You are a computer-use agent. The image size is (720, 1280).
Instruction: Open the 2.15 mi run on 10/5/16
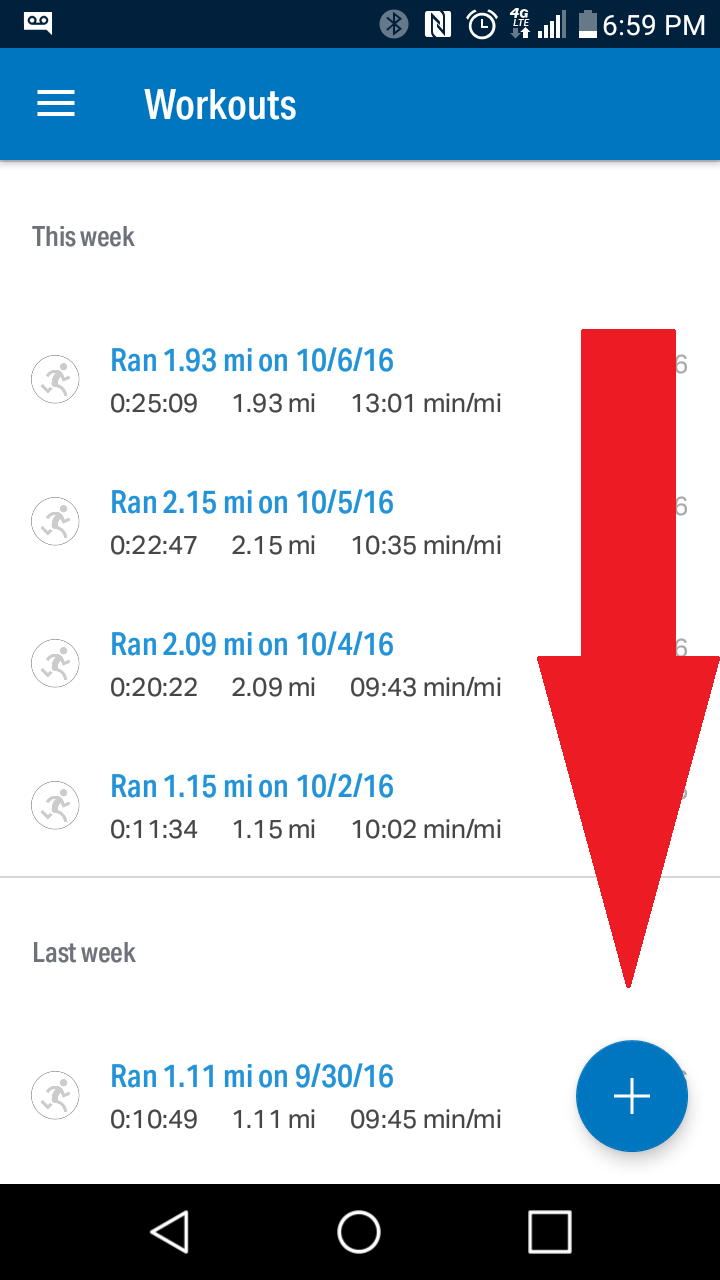(252, 503)
